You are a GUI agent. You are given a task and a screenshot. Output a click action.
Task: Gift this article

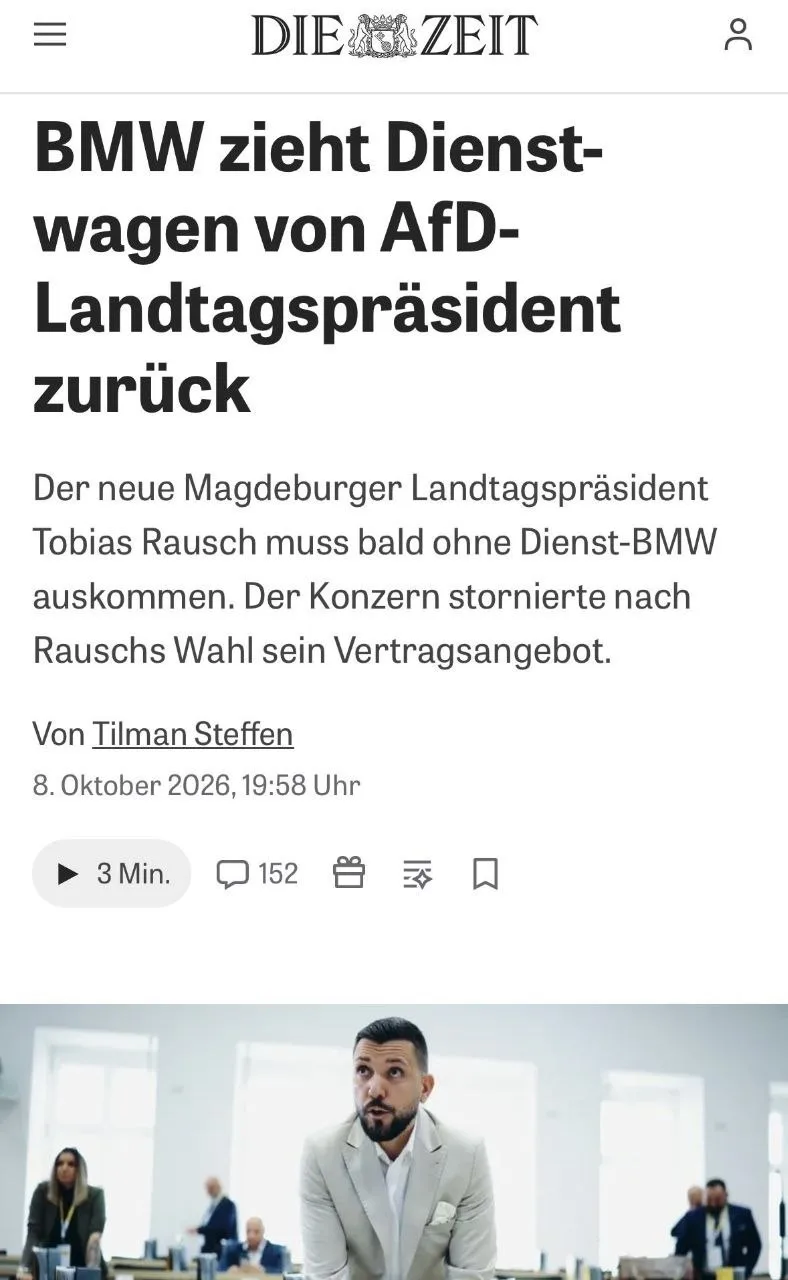tap(349, 873)
